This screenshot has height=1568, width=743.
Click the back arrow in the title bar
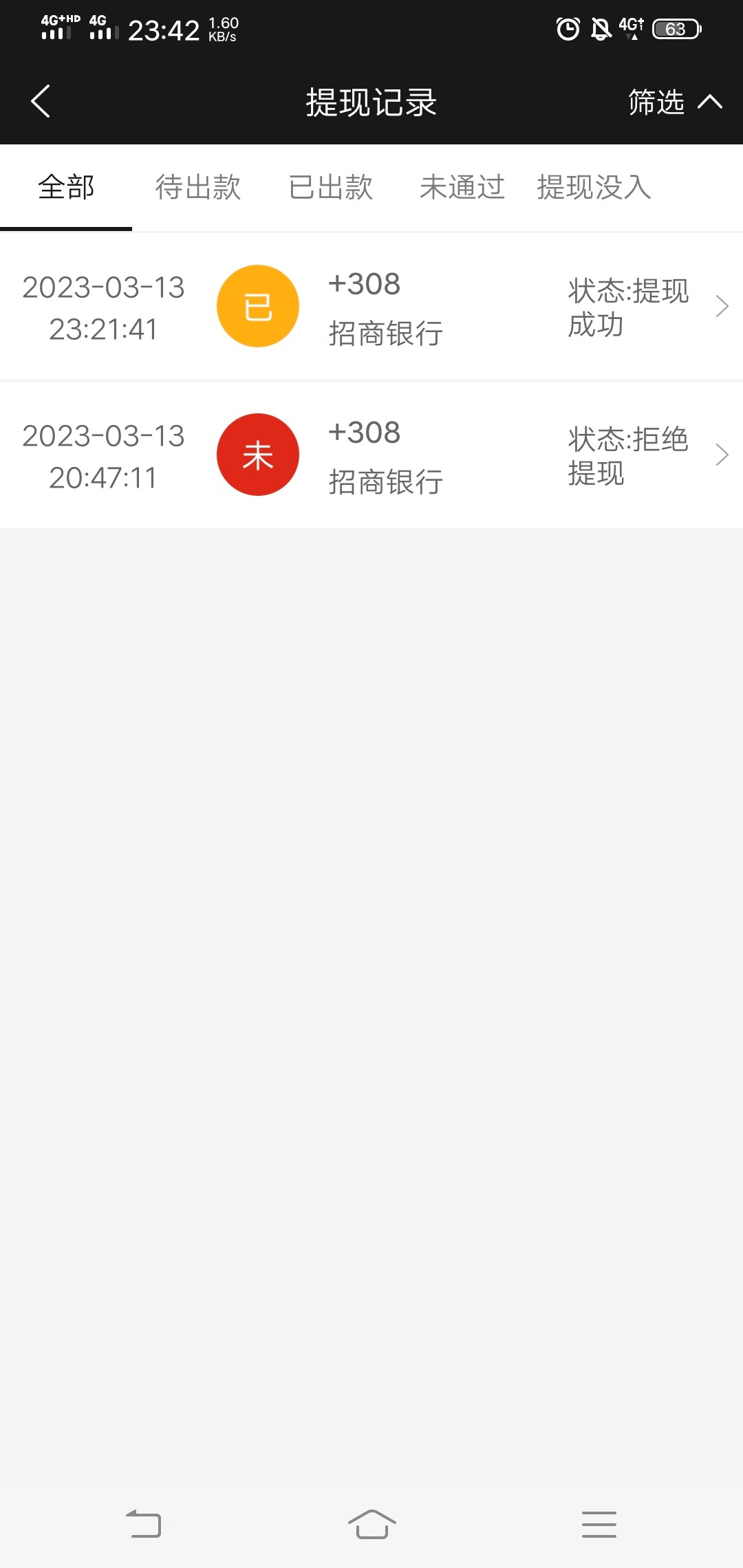(x=39, y=100)
